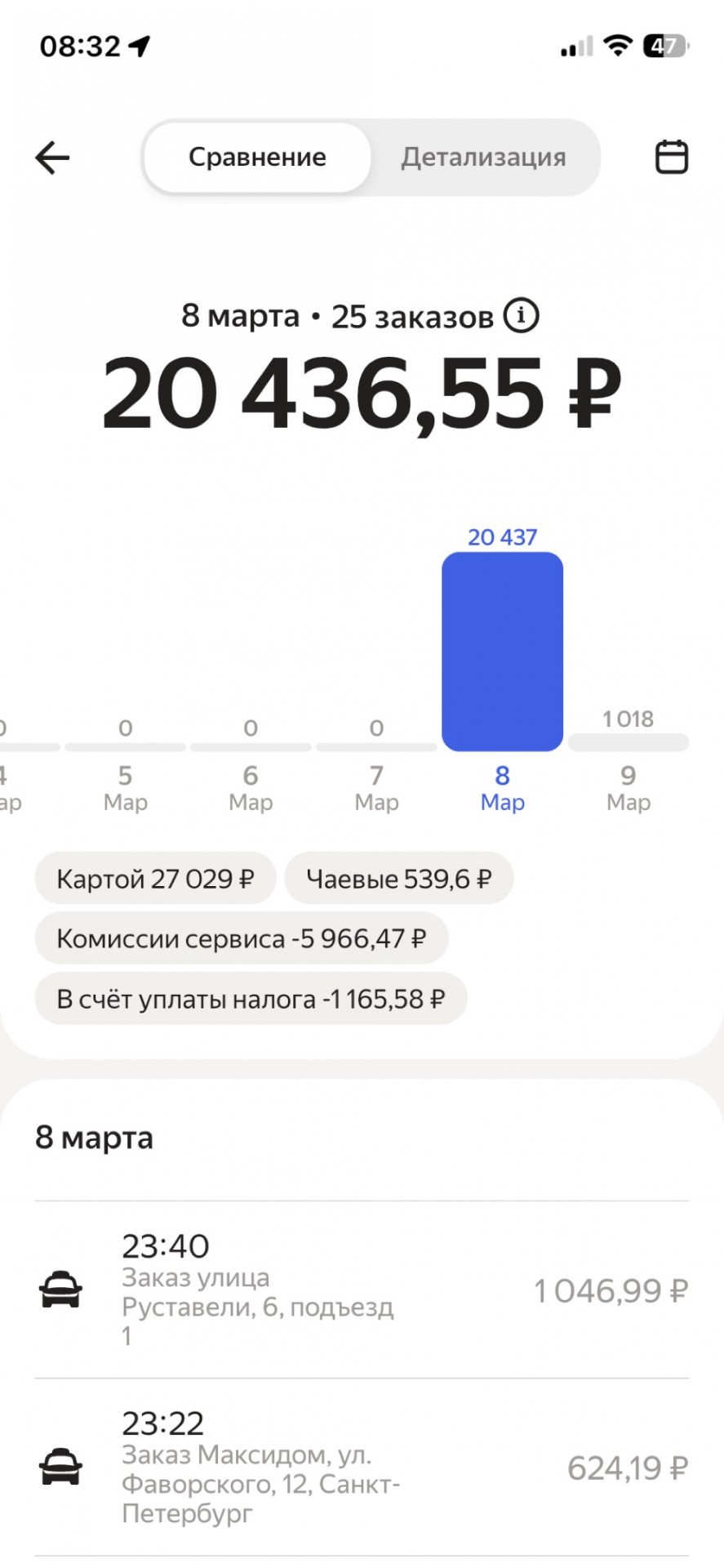Select the Сравнение tab
The height and width of the screenshot is (1568, 724).
tap(257, 158)
